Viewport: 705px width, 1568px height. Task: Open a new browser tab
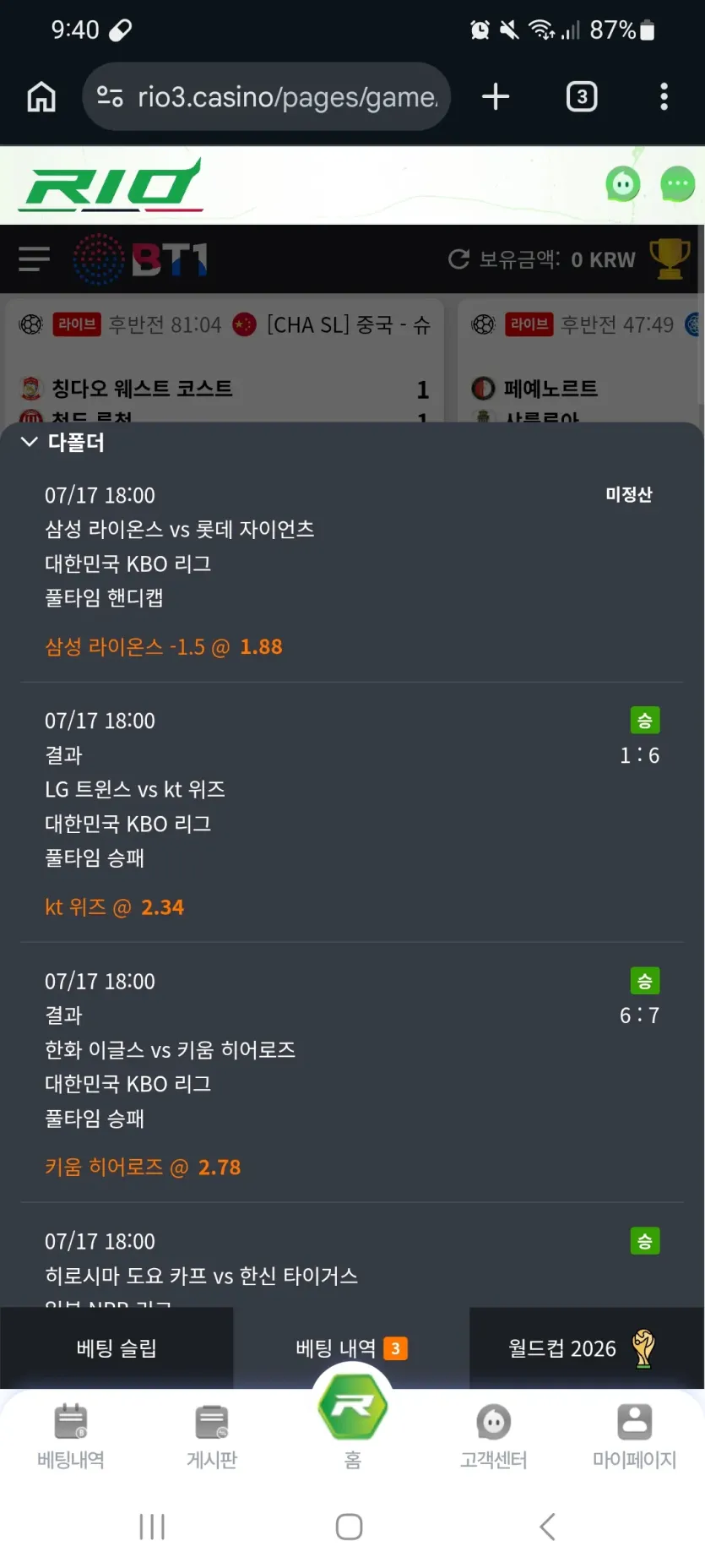point(496,97)
